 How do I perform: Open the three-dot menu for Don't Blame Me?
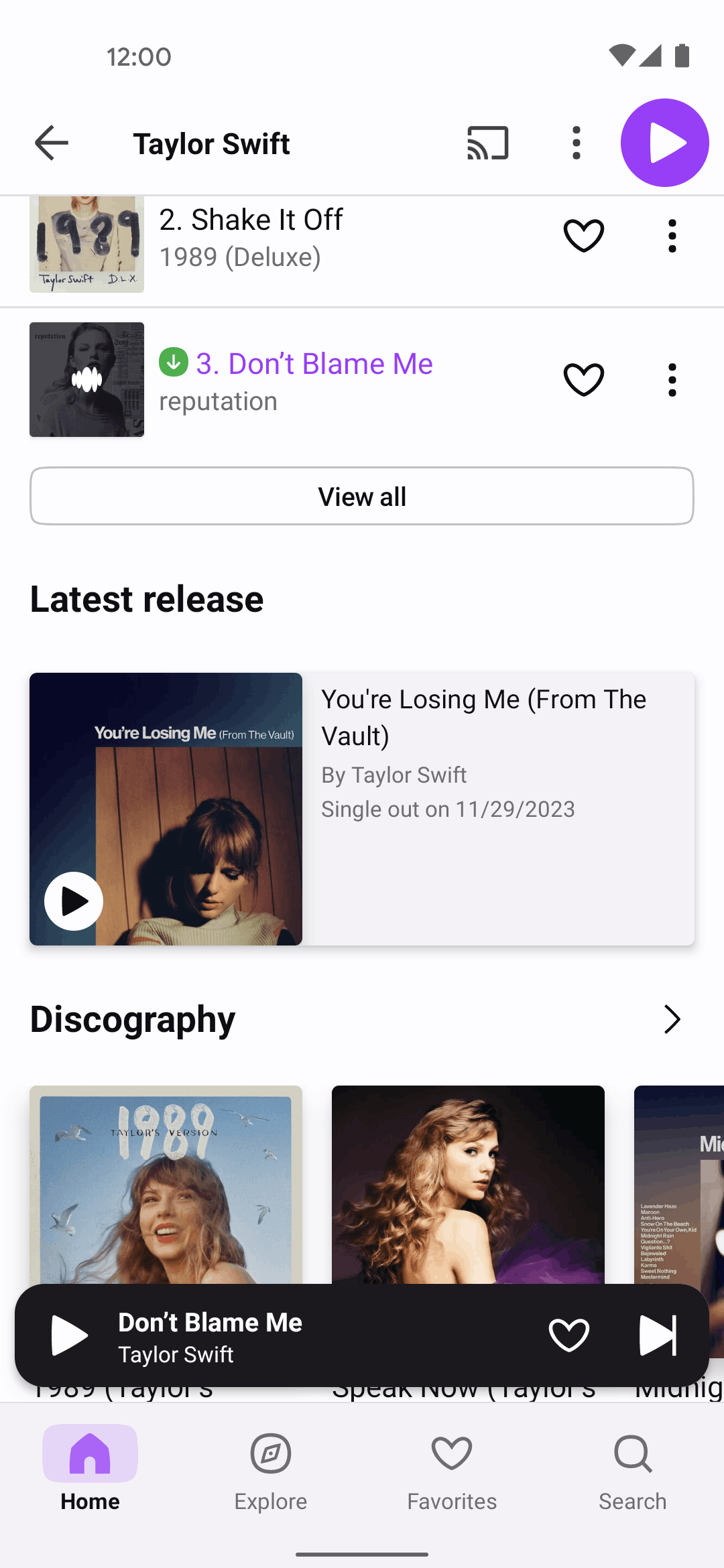coord(672,379)
